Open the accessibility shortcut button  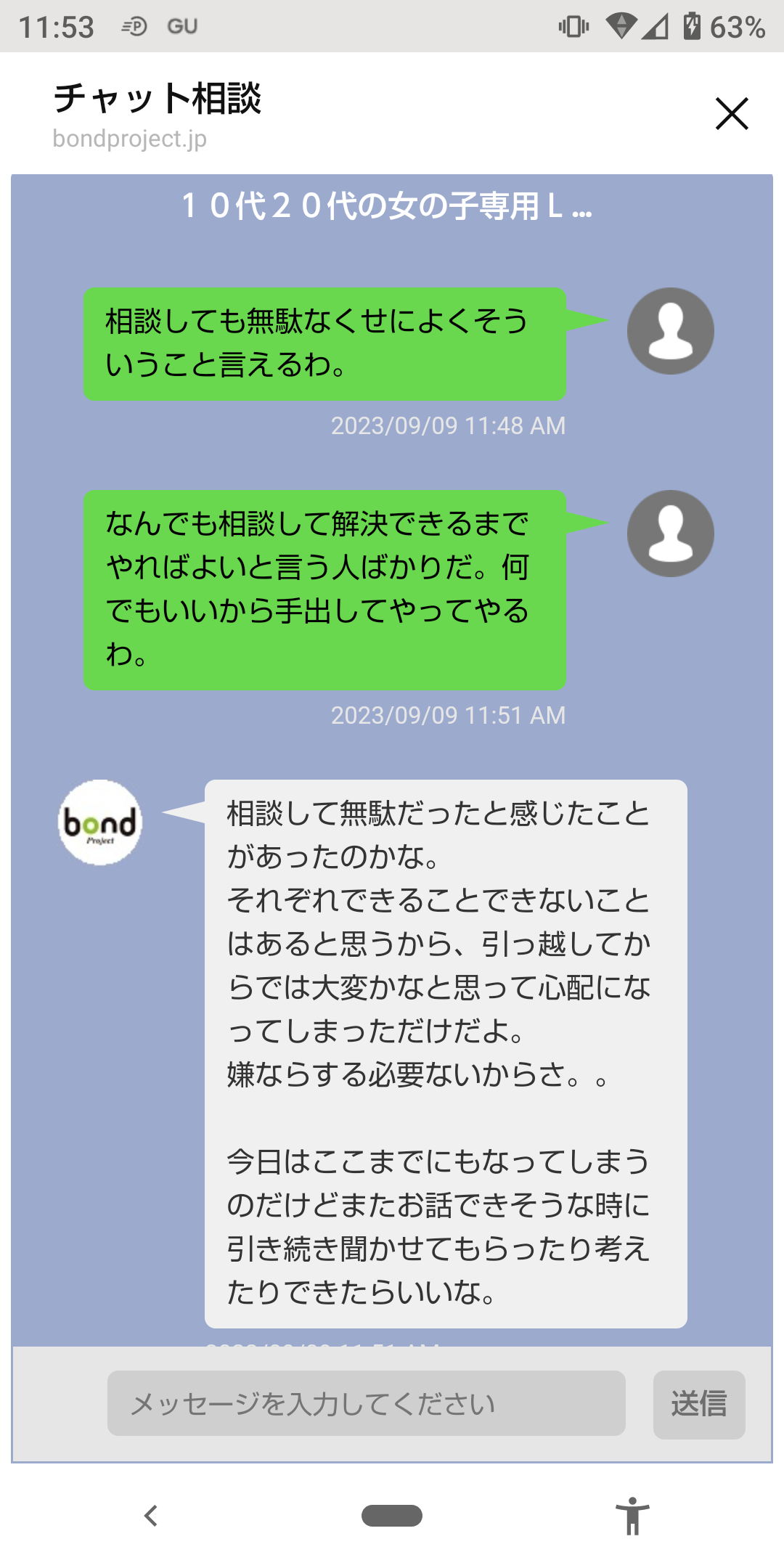[x=632, y=1516]
